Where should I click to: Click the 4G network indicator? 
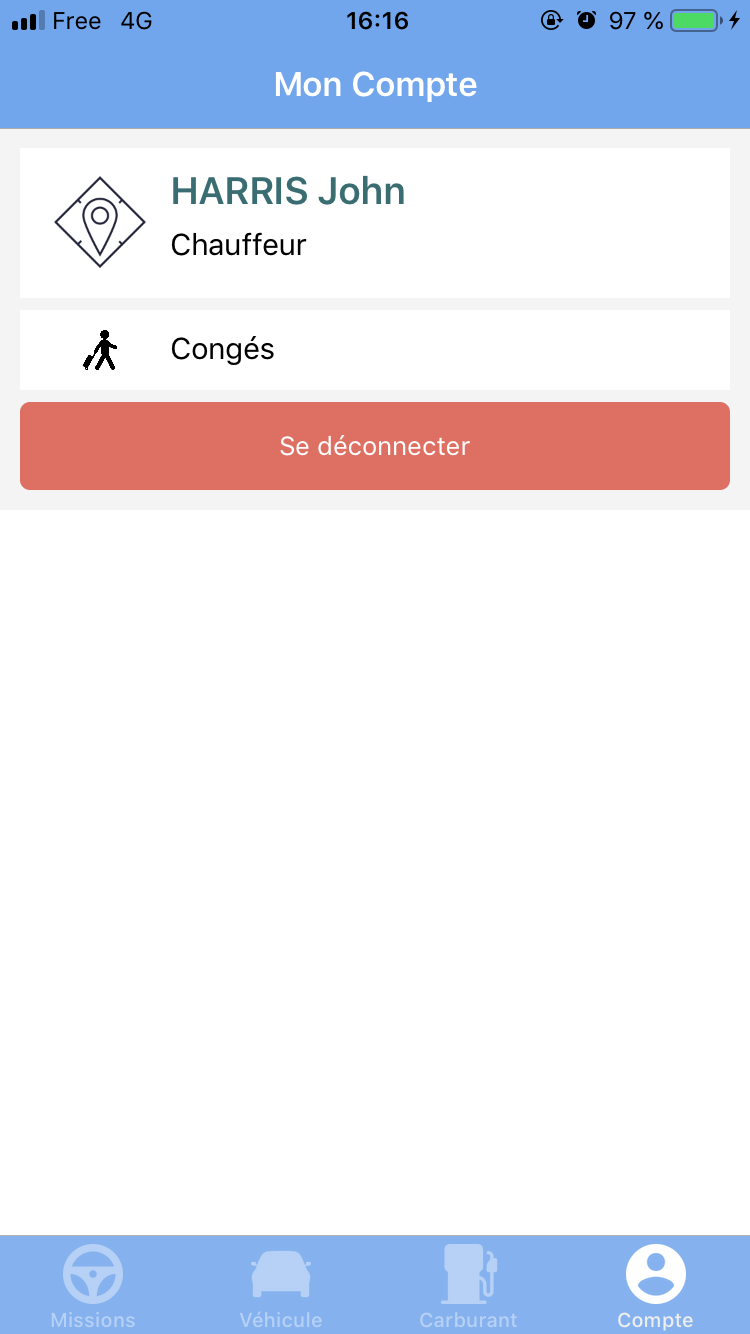coord(133,20)
